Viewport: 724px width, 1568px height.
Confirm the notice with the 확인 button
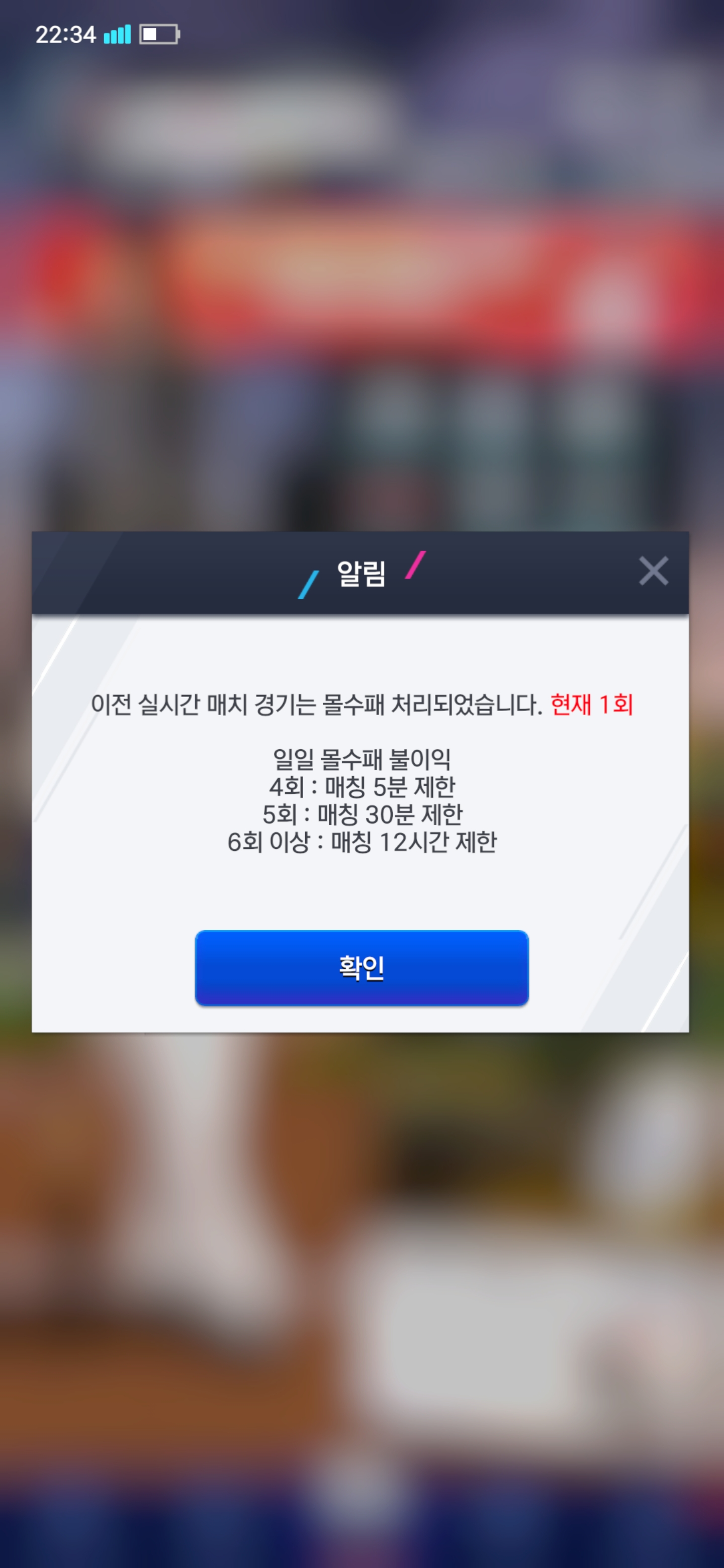click(x=361, y=967)
